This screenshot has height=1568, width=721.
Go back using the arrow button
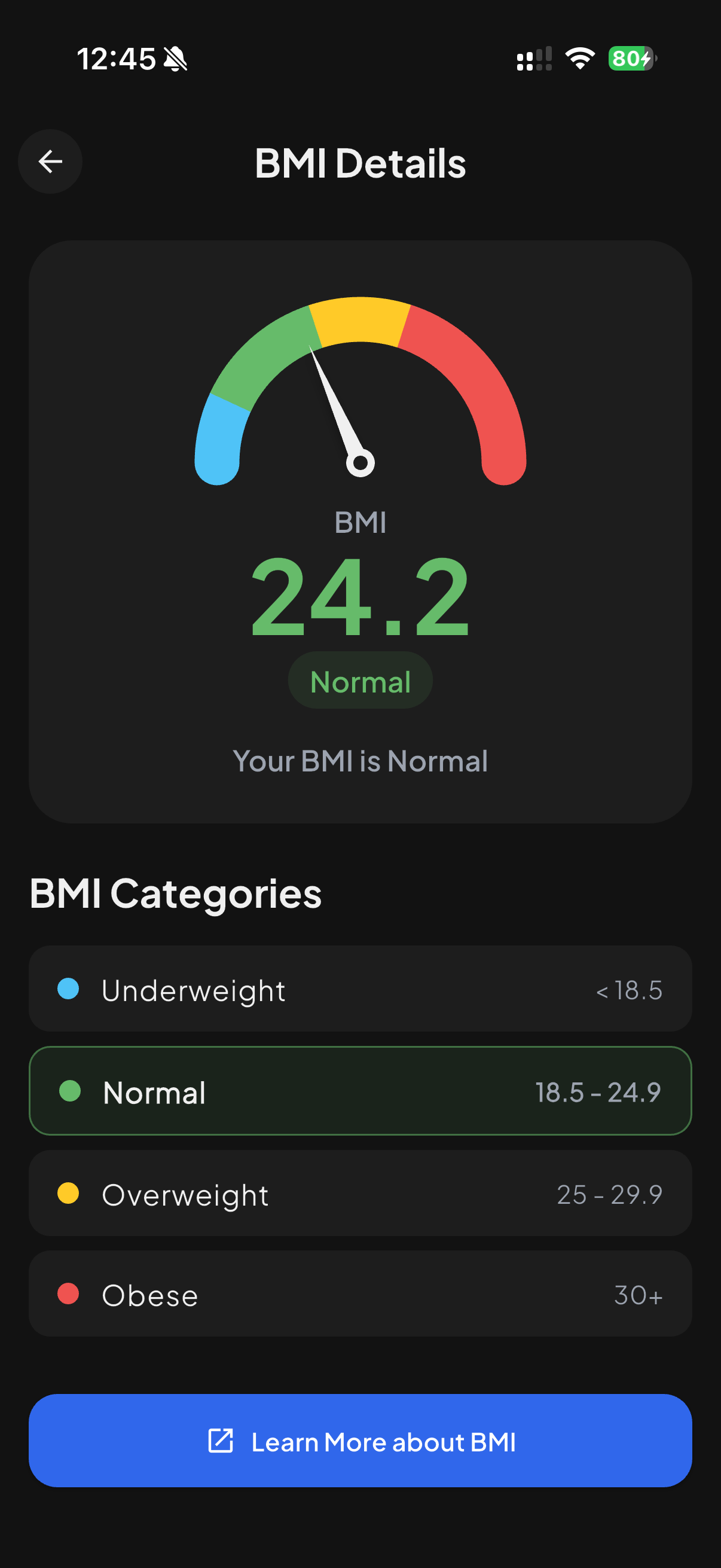50,161
